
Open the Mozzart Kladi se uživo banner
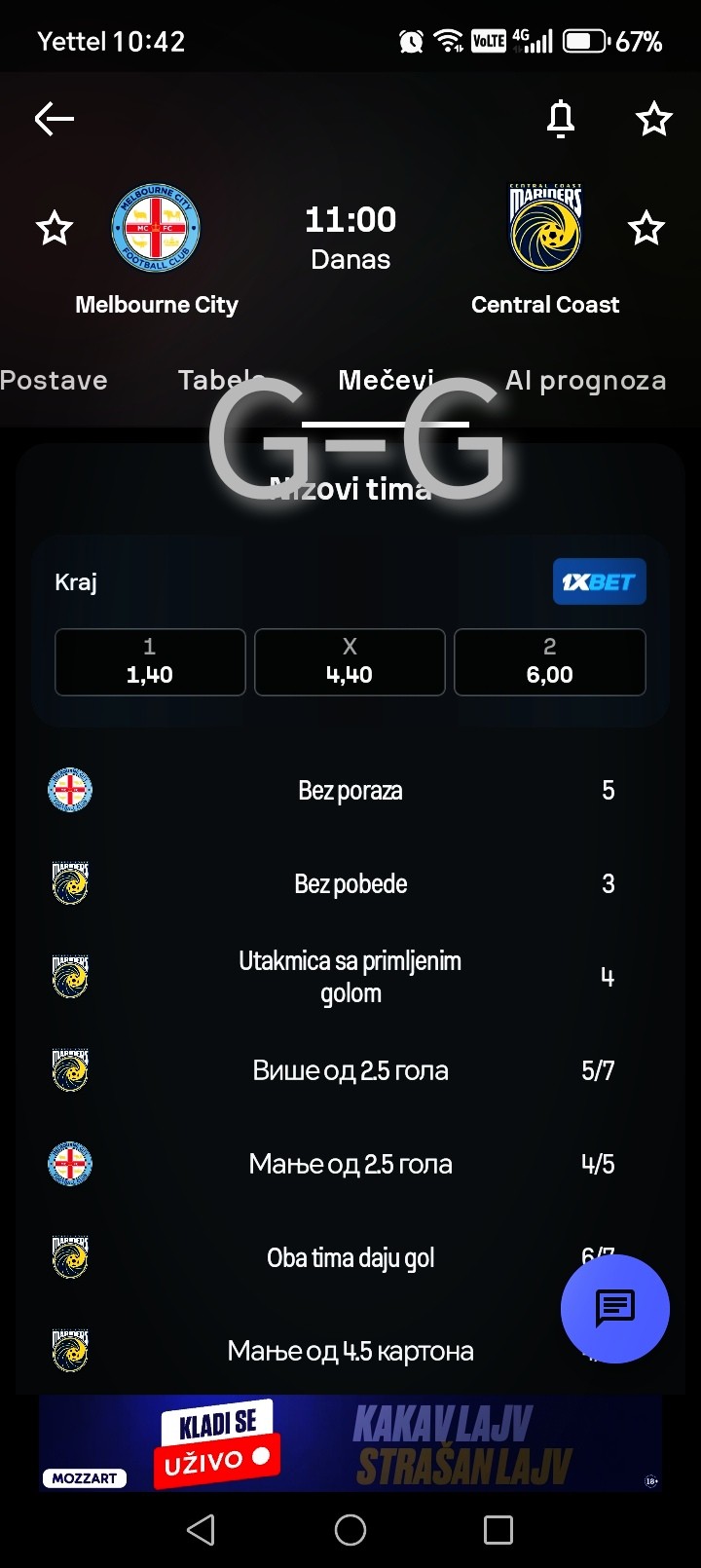tap(350, 1442)
